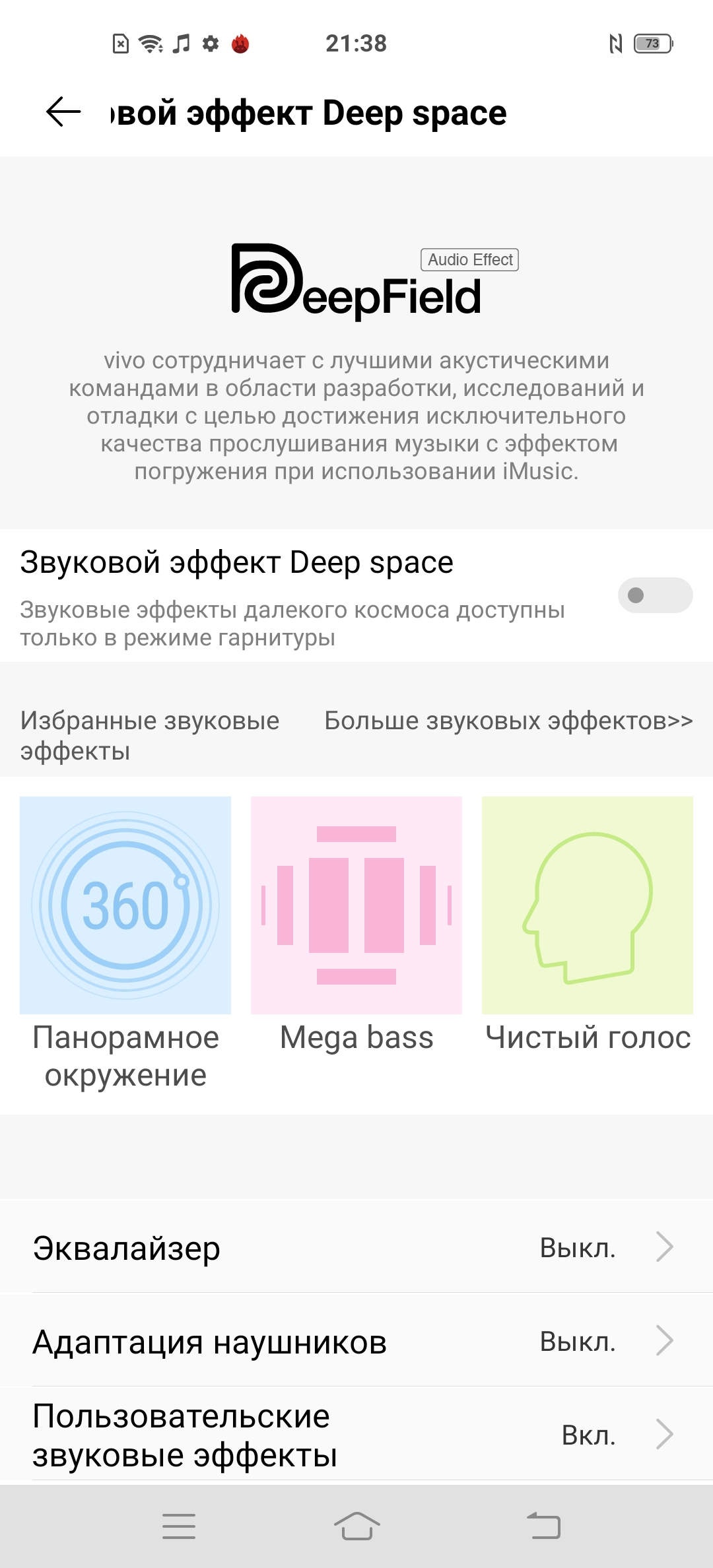Open Адаптация наушников settings
The width and height of the screenshot is (713, 1568).
(x=356, y=1342)
